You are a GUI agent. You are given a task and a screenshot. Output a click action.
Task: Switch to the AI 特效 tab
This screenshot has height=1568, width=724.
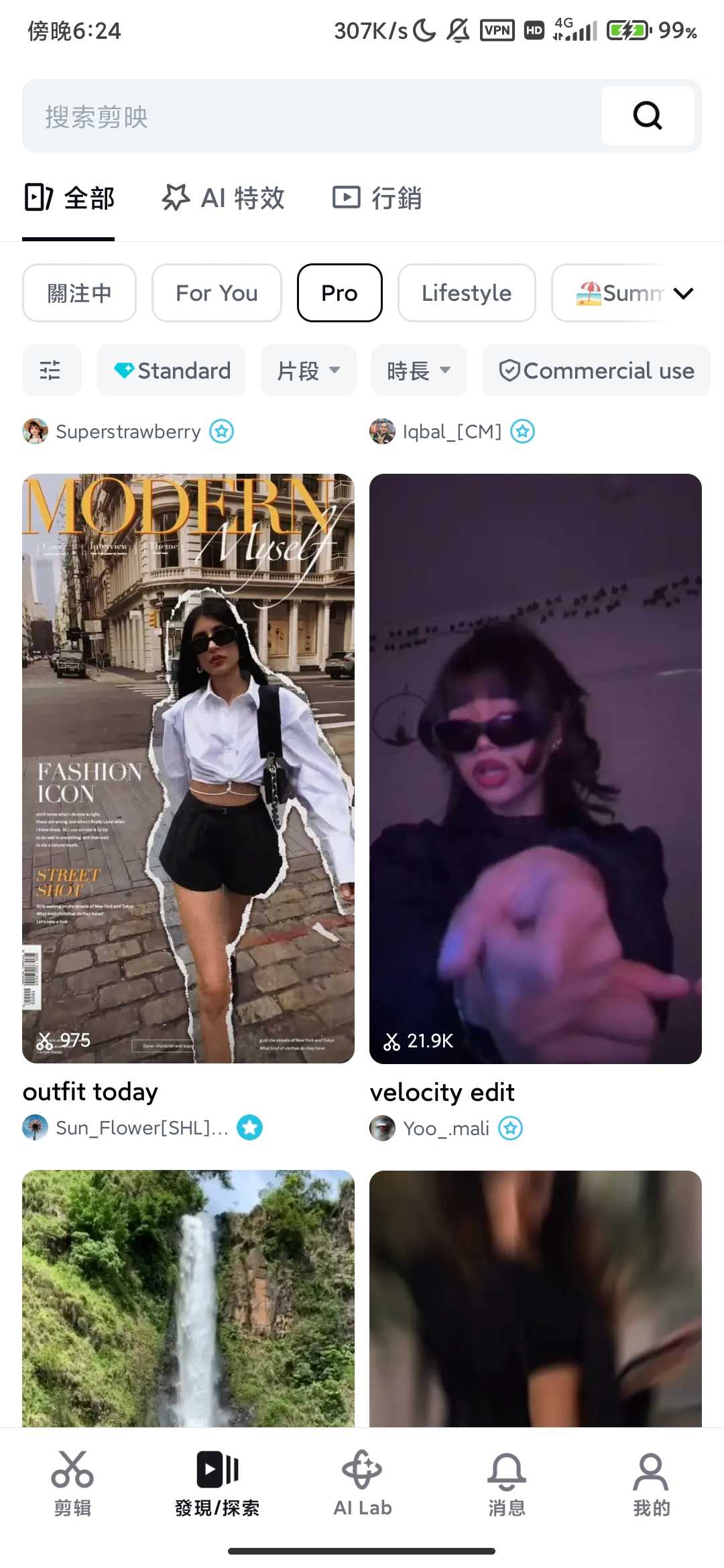click(224, 198)
